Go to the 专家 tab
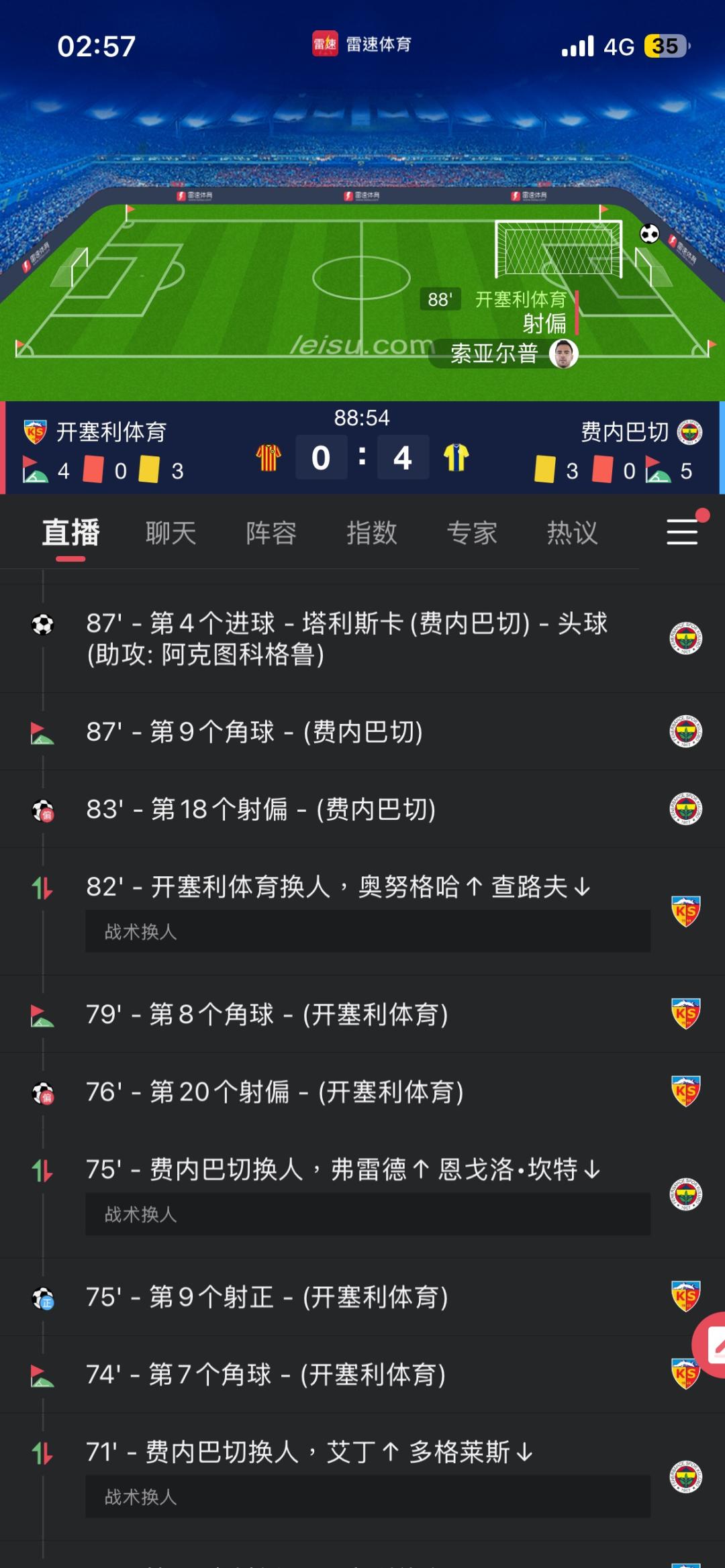The image size is (725, 1568). [472, 533]
